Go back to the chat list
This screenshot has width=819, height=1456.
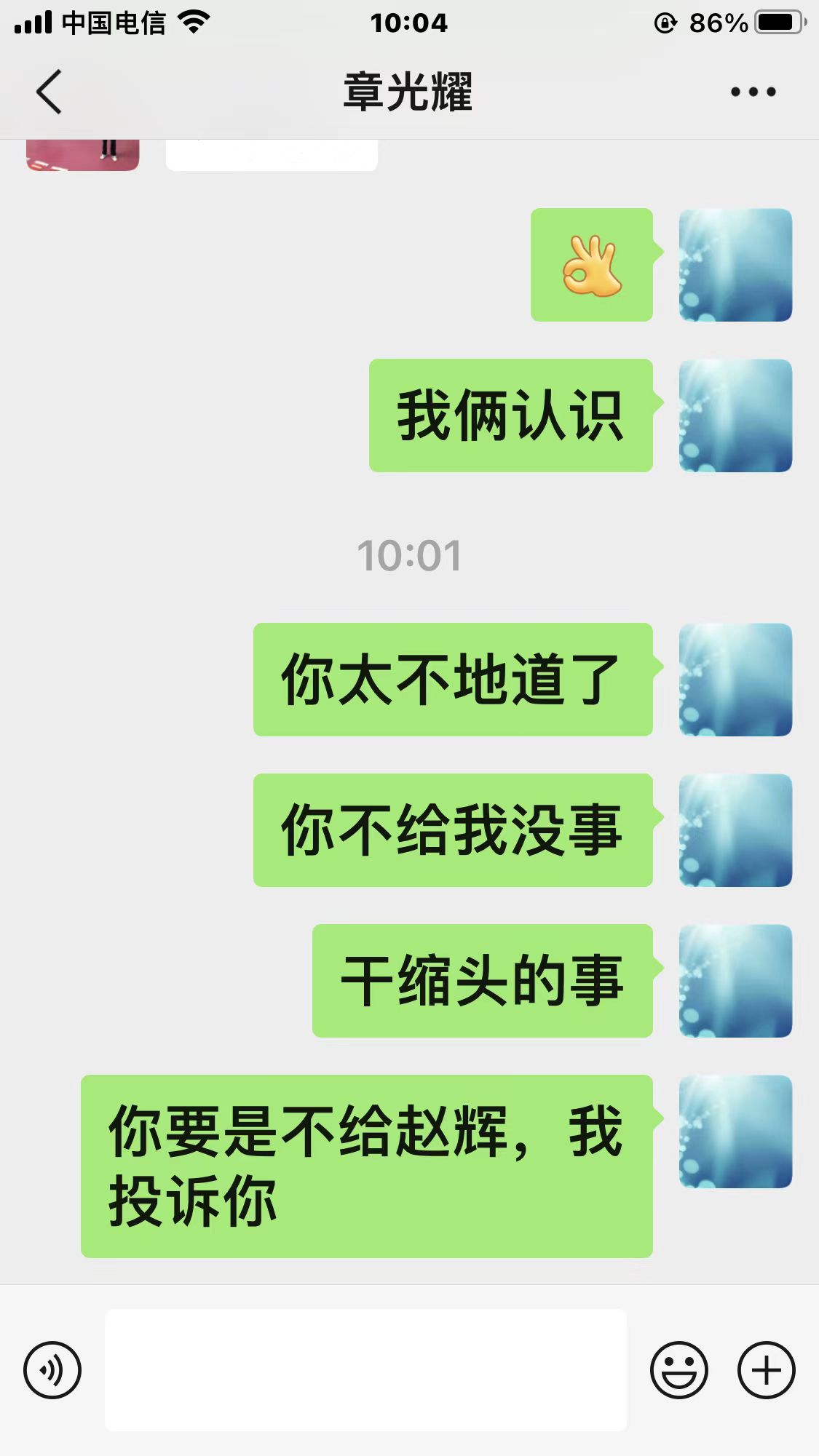coord(49,92)
